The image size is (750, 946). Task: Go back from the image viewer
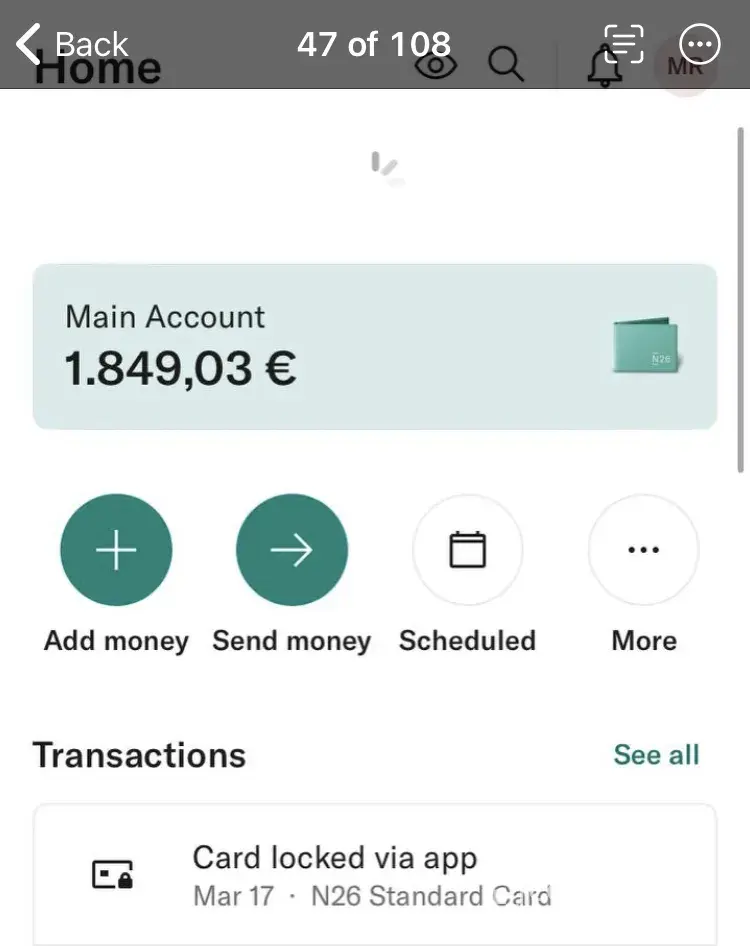point(72,44)
